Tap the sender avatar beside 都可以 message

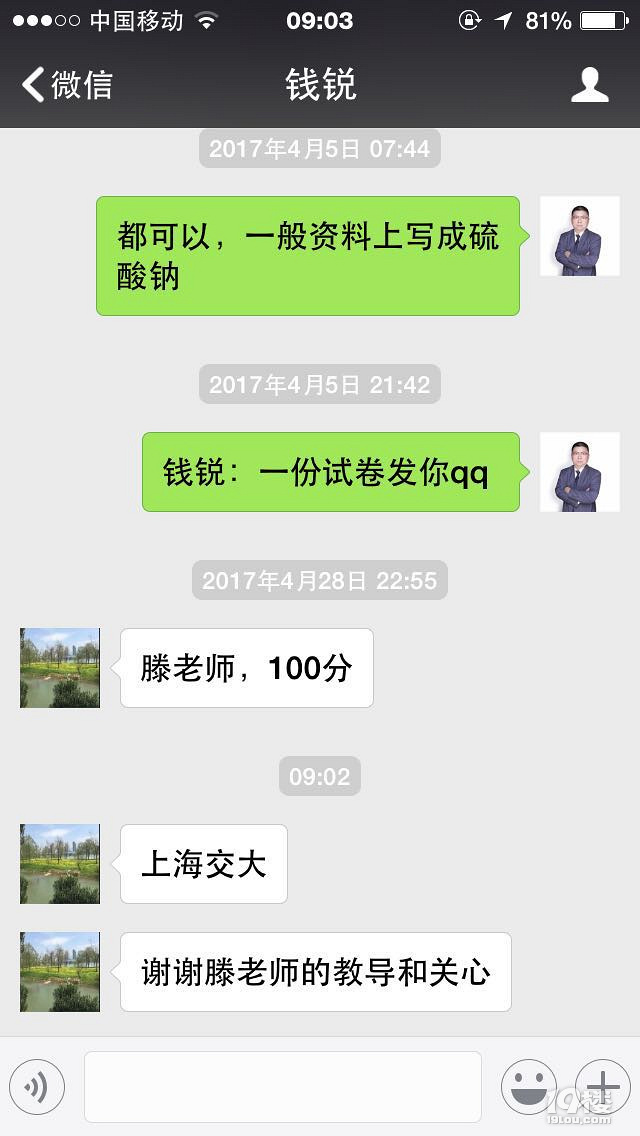580,236
